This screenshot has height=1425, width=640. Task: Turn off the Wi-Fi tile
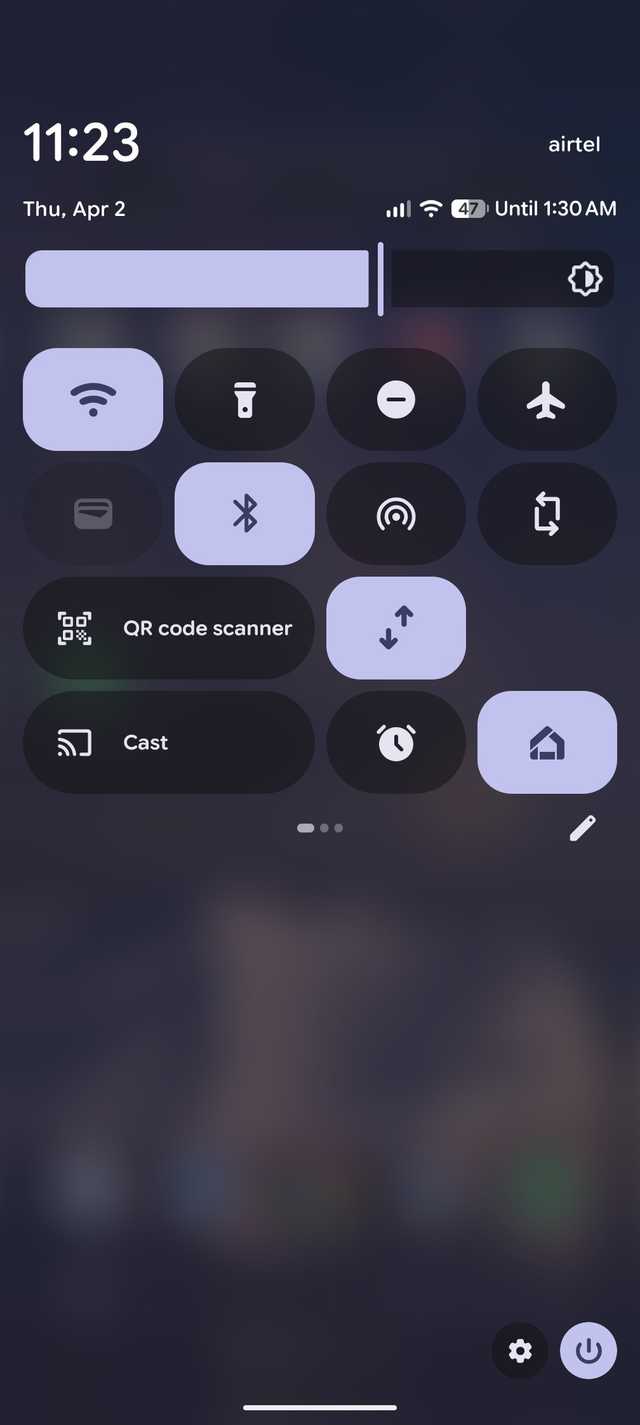[93, 399]
